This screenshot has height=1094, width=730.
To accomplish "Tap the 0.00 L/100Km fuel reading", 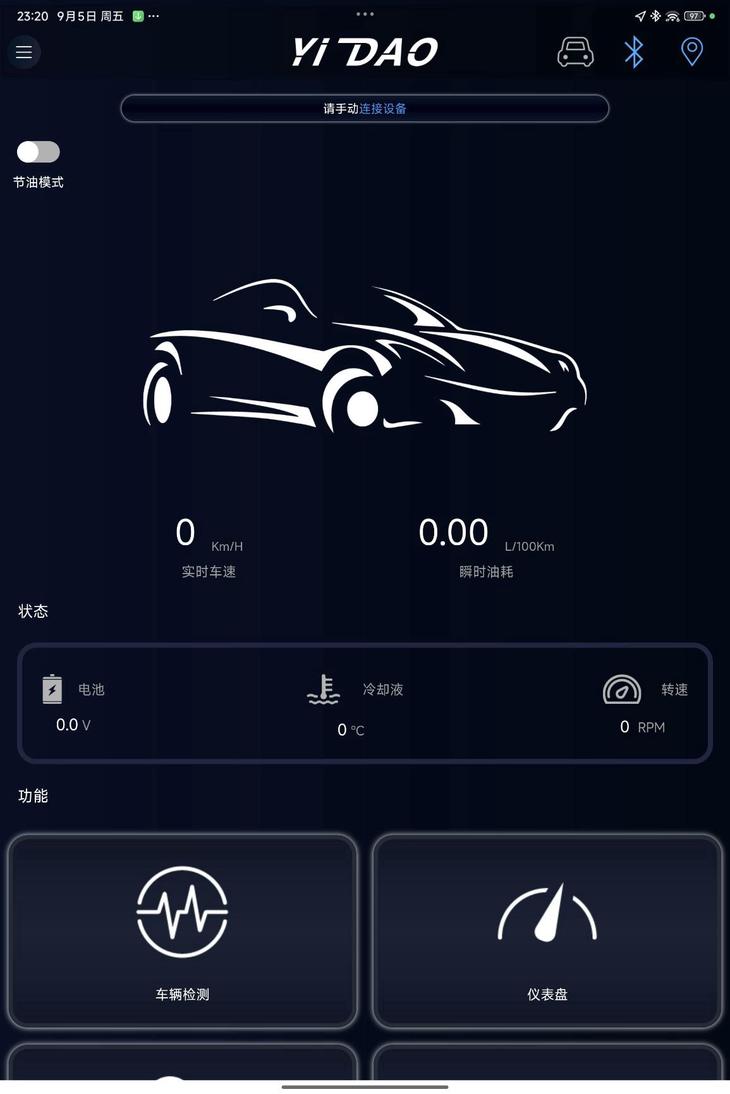I will (x=453, y=532).
